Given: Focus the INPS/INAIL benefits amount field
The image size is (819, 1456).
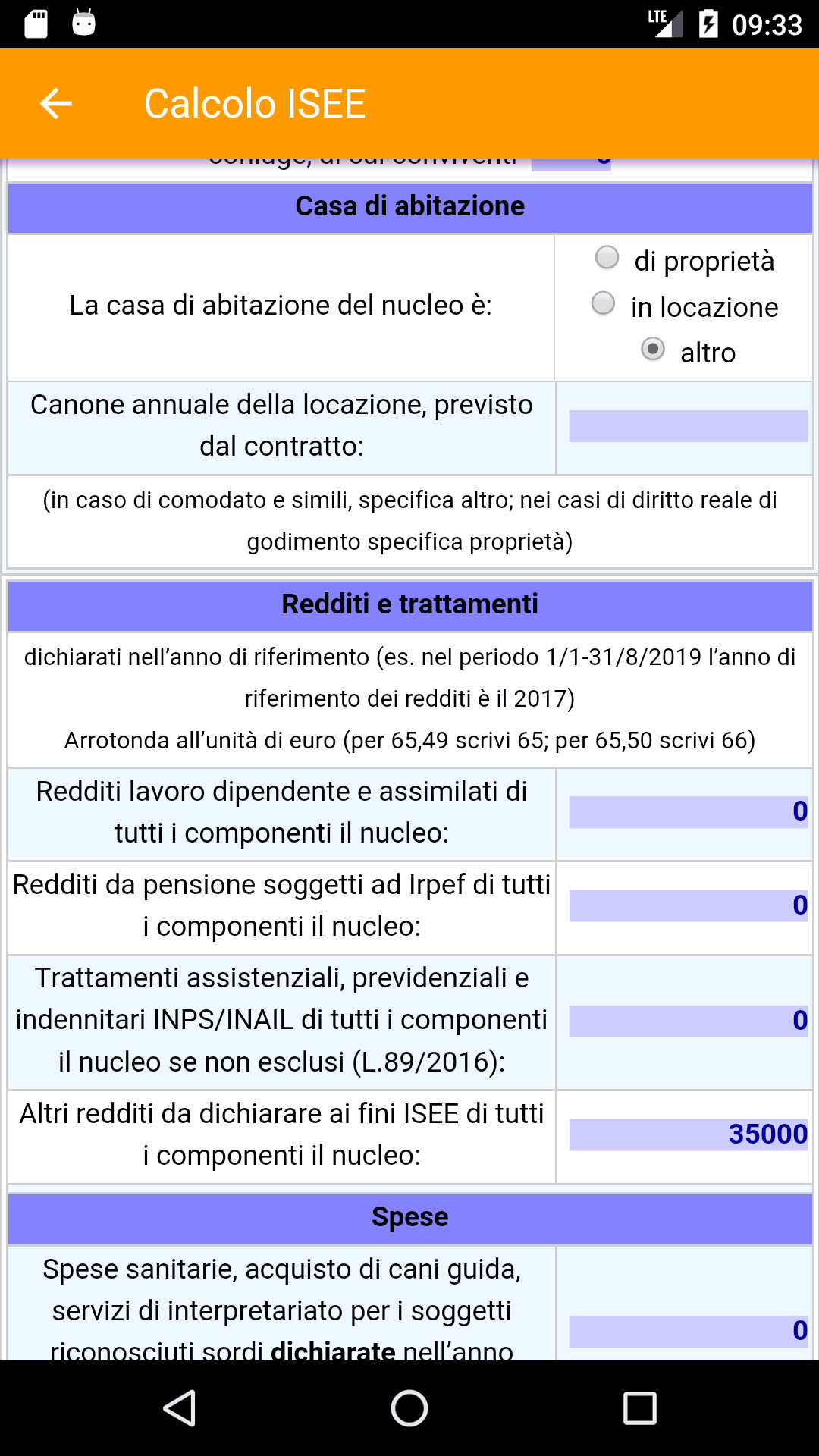Looking at the screenshot, I should (688, 1021).
